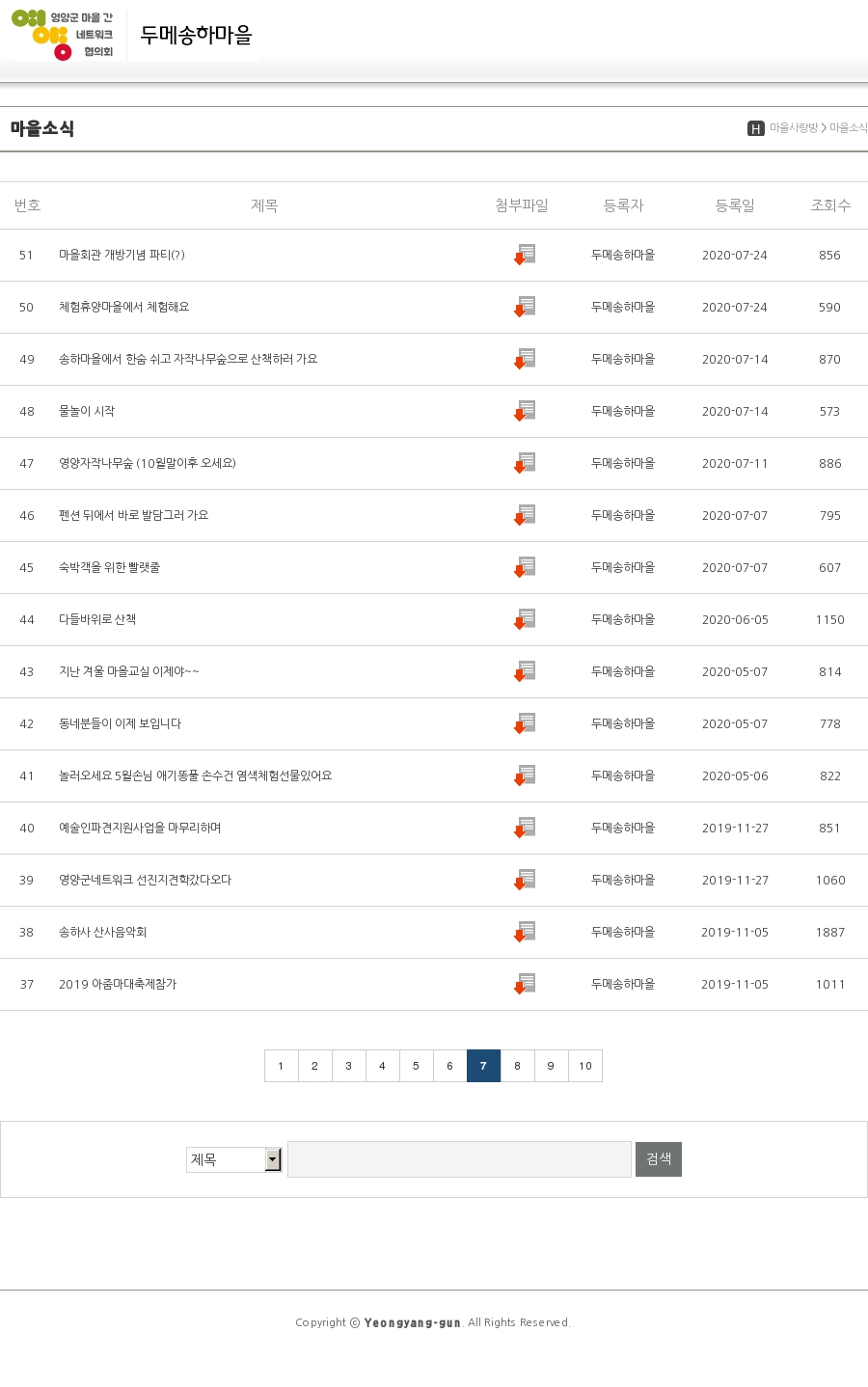Open post '물놀이 시작'

(x=87, y=411)
